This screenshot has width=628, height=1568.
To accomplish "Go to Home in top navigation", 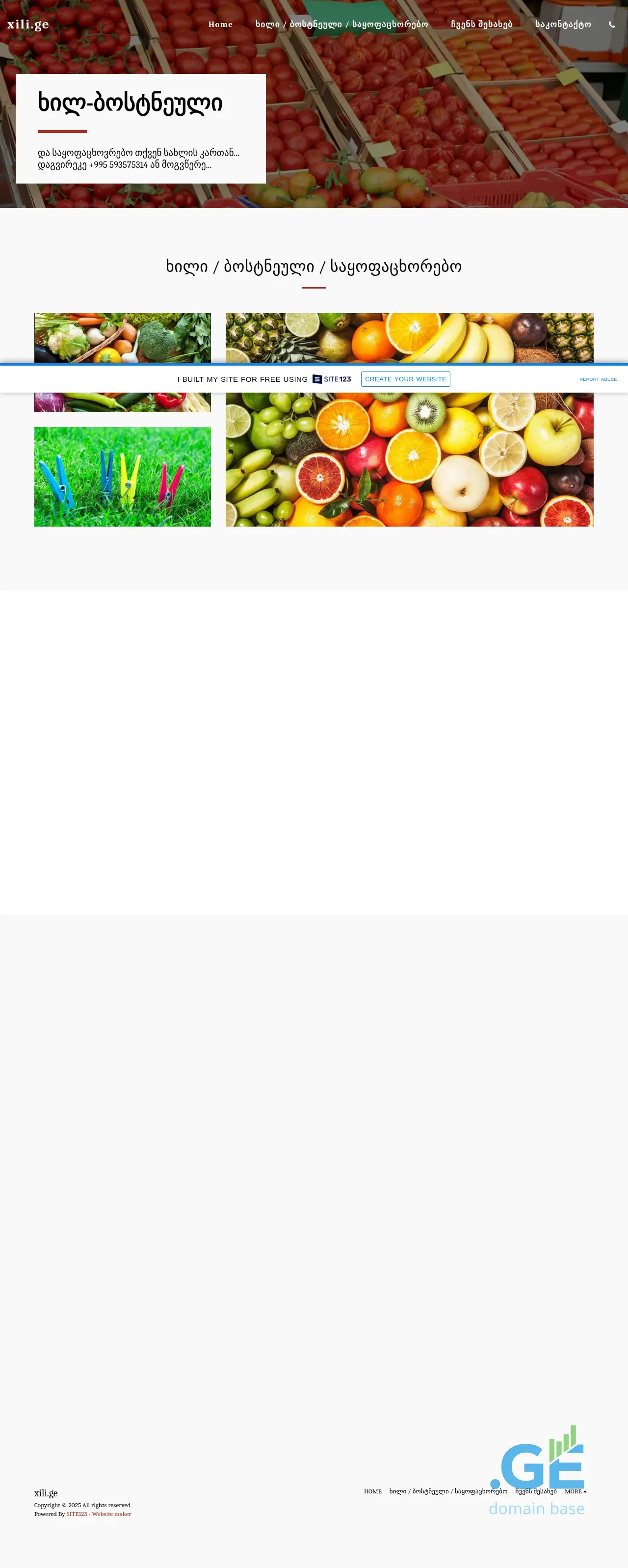I will point(220,25).
